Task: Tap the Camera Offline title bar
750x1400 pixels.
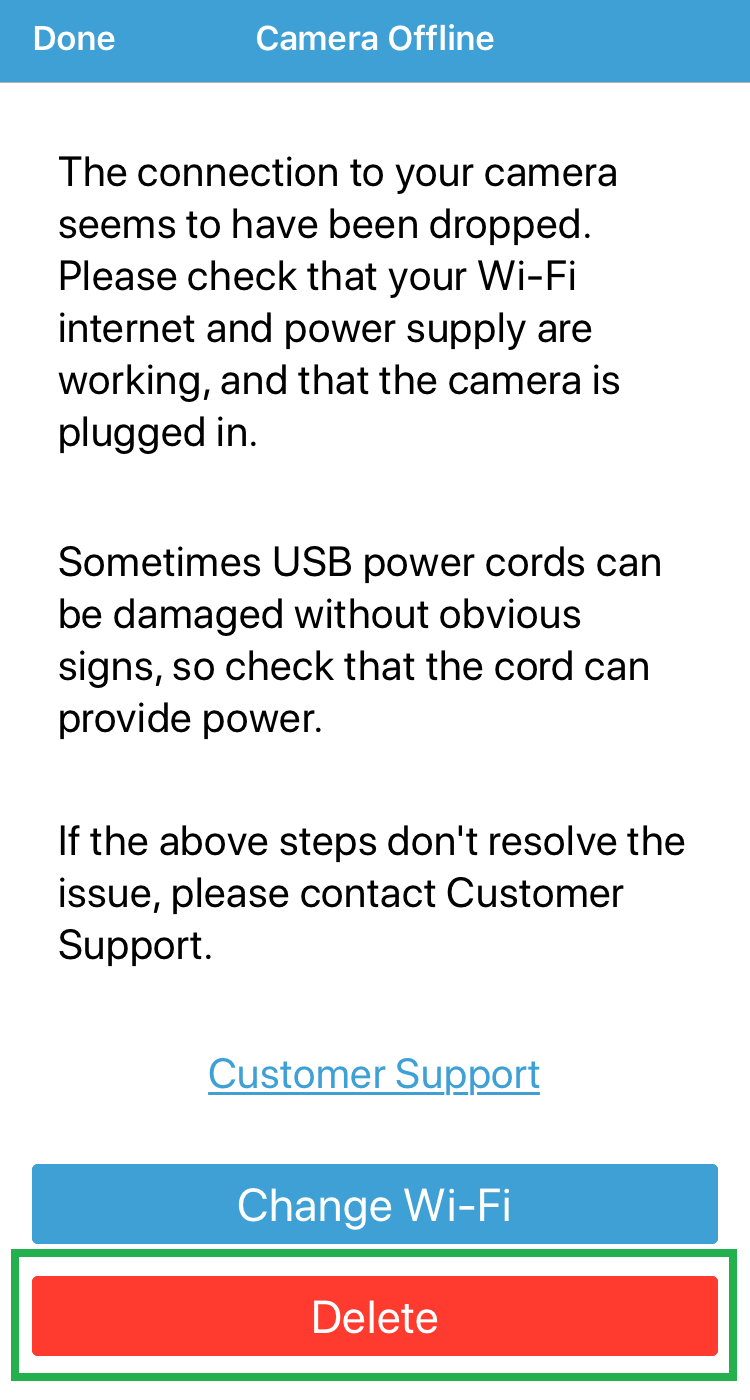Action: [375, 40]
